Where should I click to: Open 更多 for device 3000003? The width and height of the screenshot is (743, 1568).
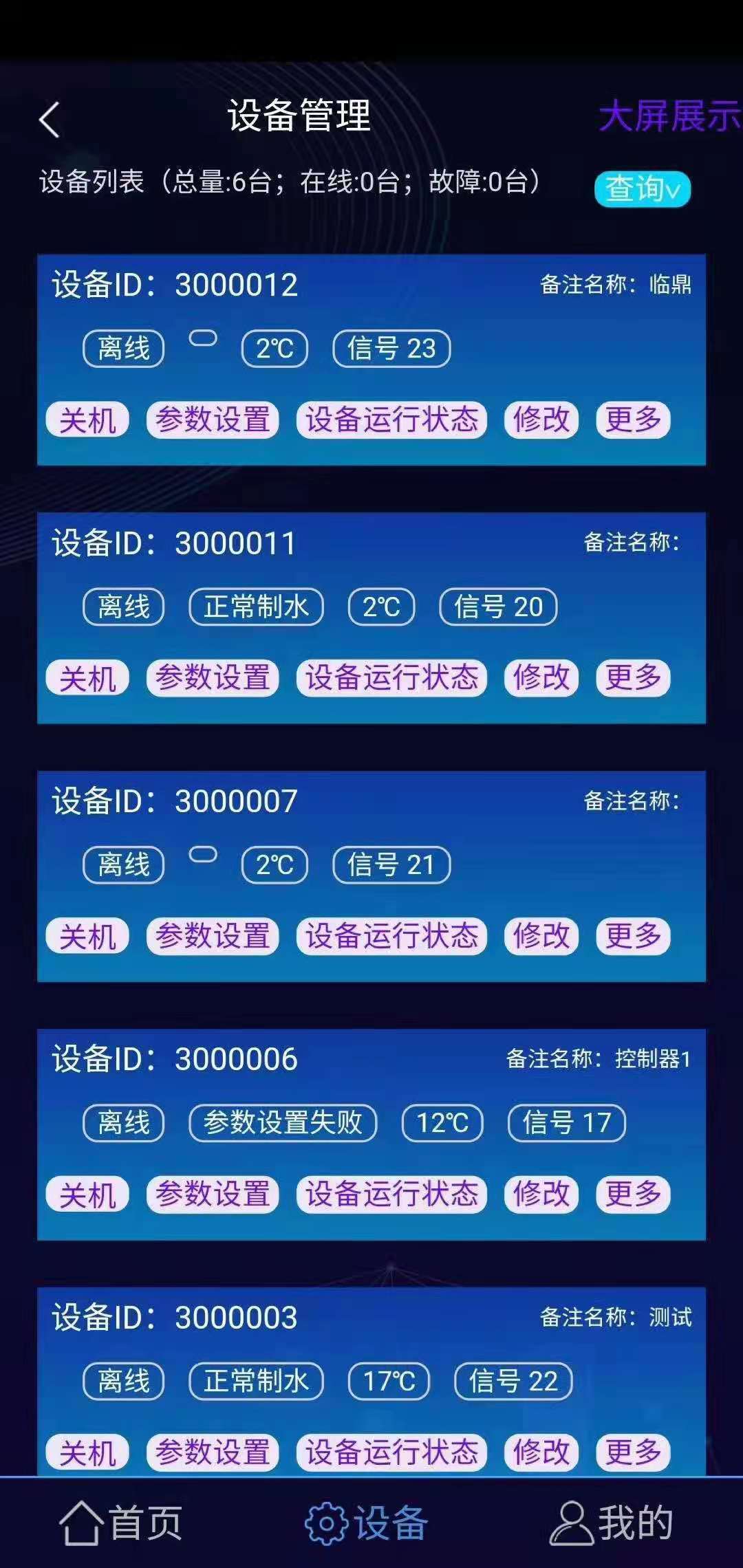[x=633, y=1451]
